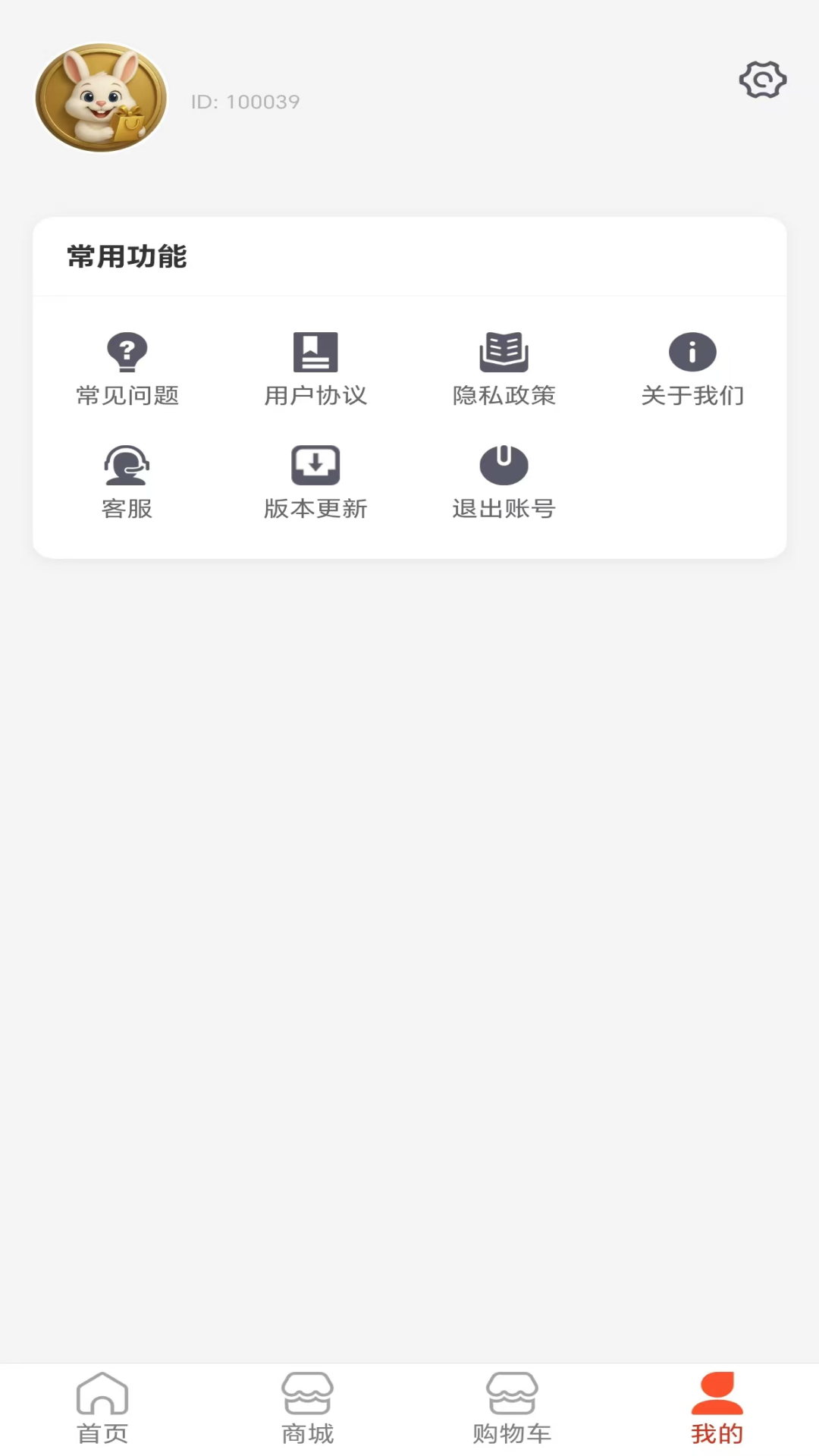Viewport: 819px width, 1456px height.
Task: Open the 隐私政策 privacy policy
Action: [x=504, y=369]
